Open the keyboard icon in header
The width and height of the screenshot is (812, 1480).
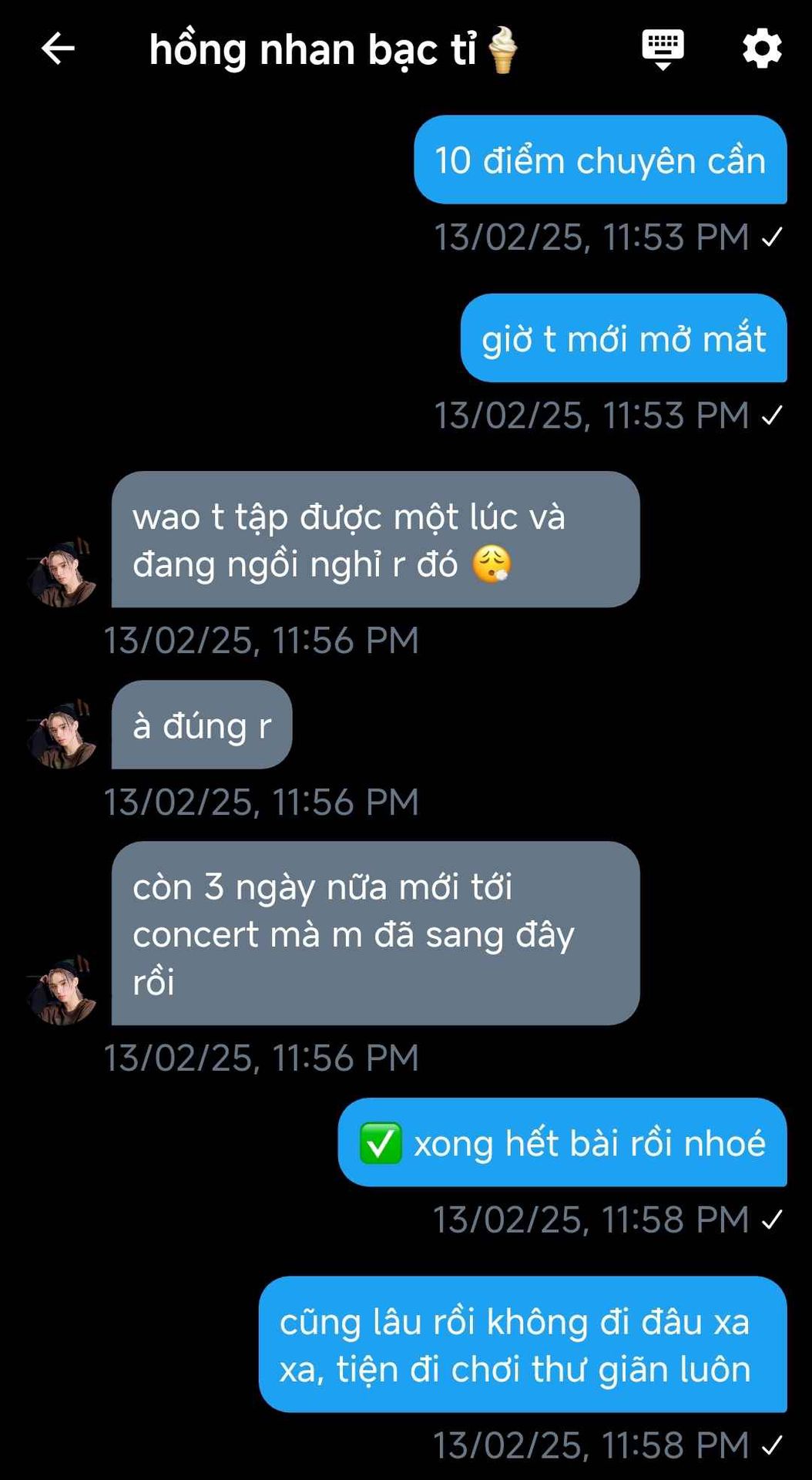pos(663,49)
